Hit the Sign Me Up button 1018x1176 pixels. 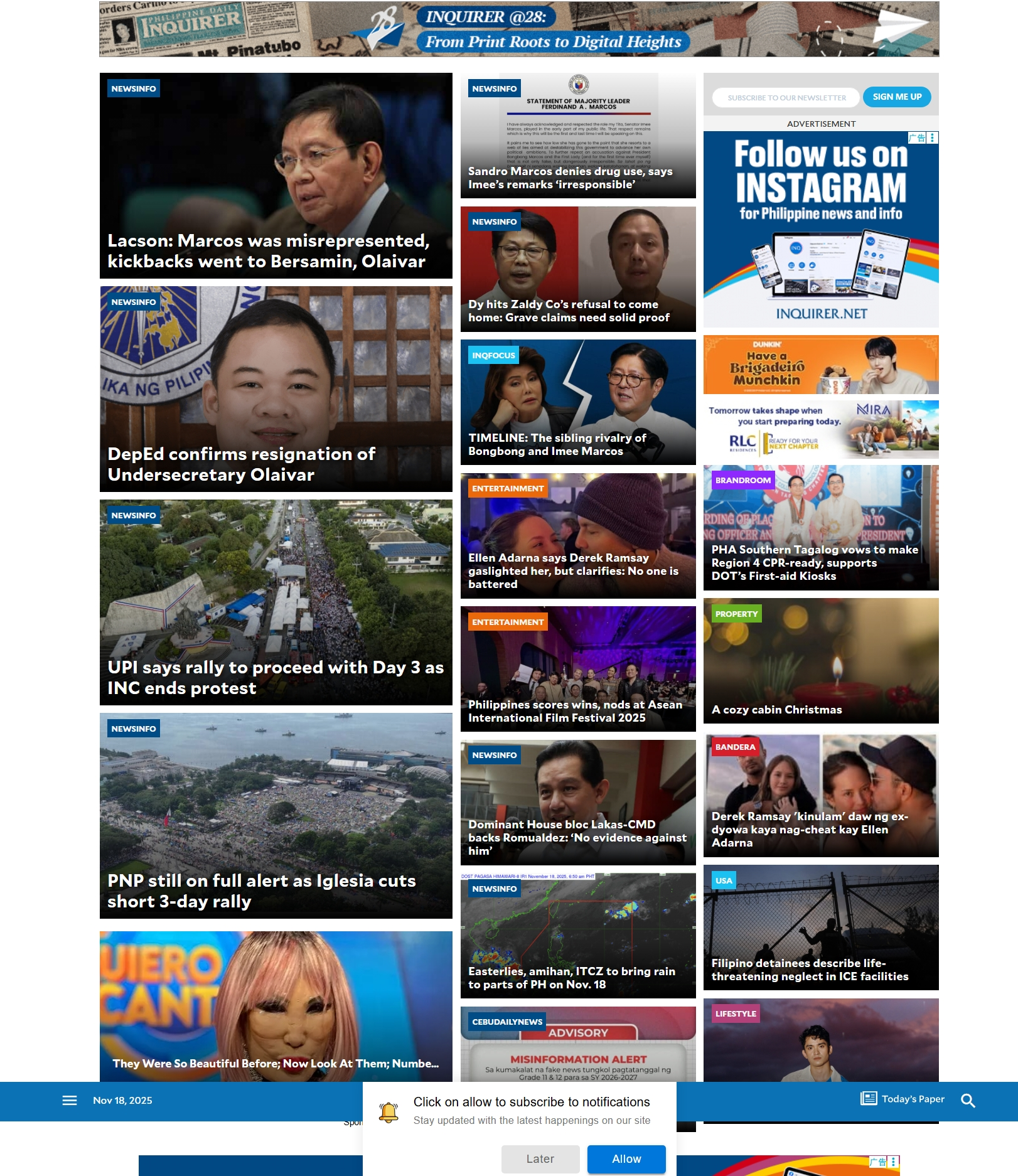point(897,97)
